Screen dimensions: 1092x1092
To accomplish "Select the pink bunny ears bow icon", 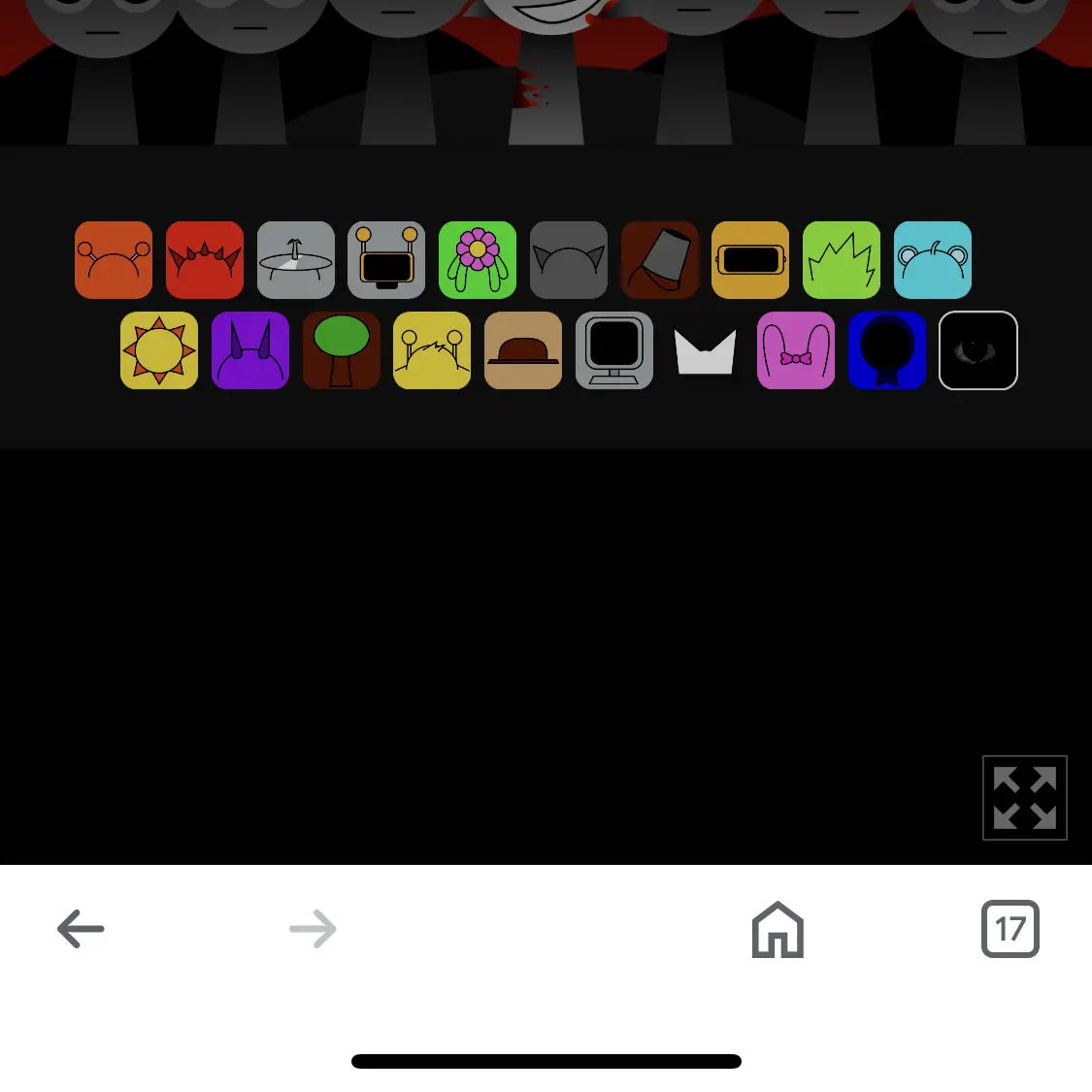I will pyautogui.click(x=796, y=350).
